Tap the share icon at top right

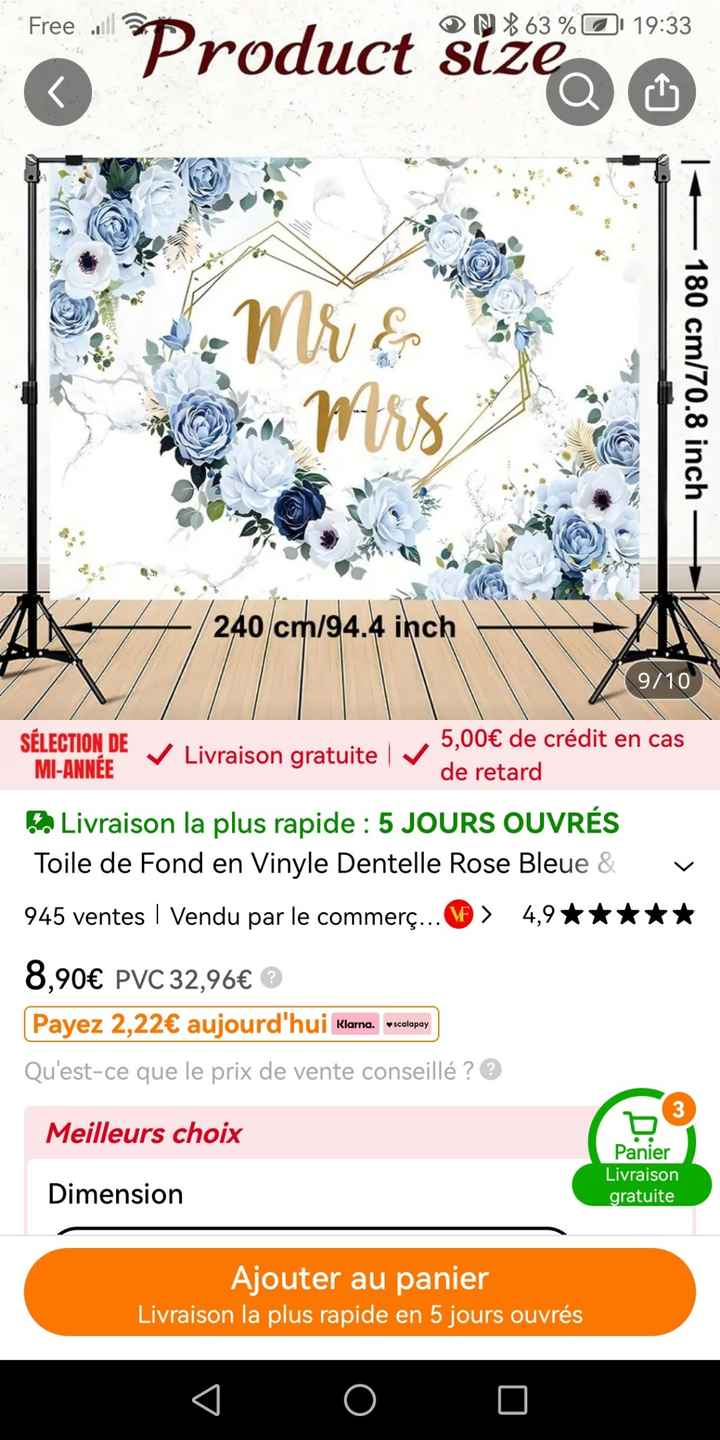coord(662,91)
